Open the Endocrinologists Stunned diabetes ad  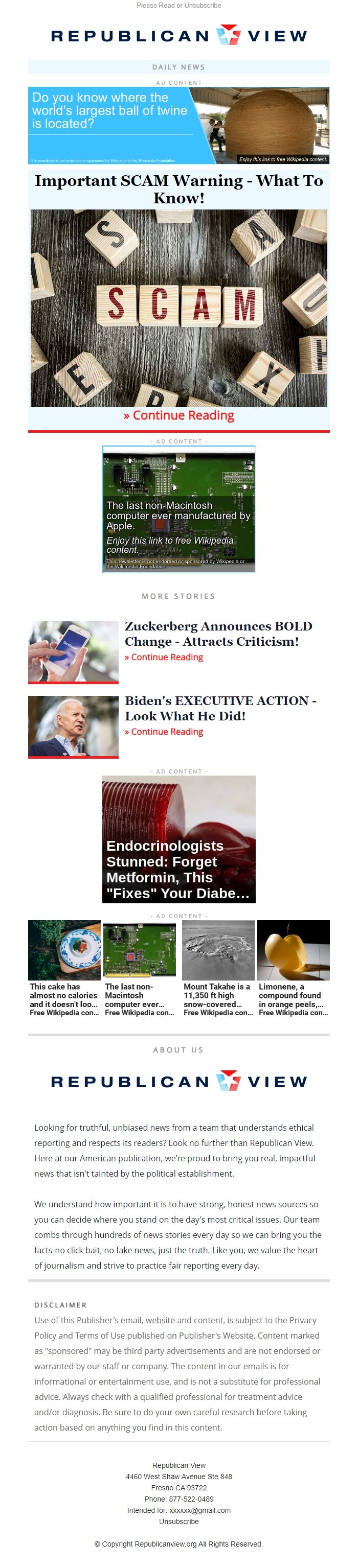point(178,839)
